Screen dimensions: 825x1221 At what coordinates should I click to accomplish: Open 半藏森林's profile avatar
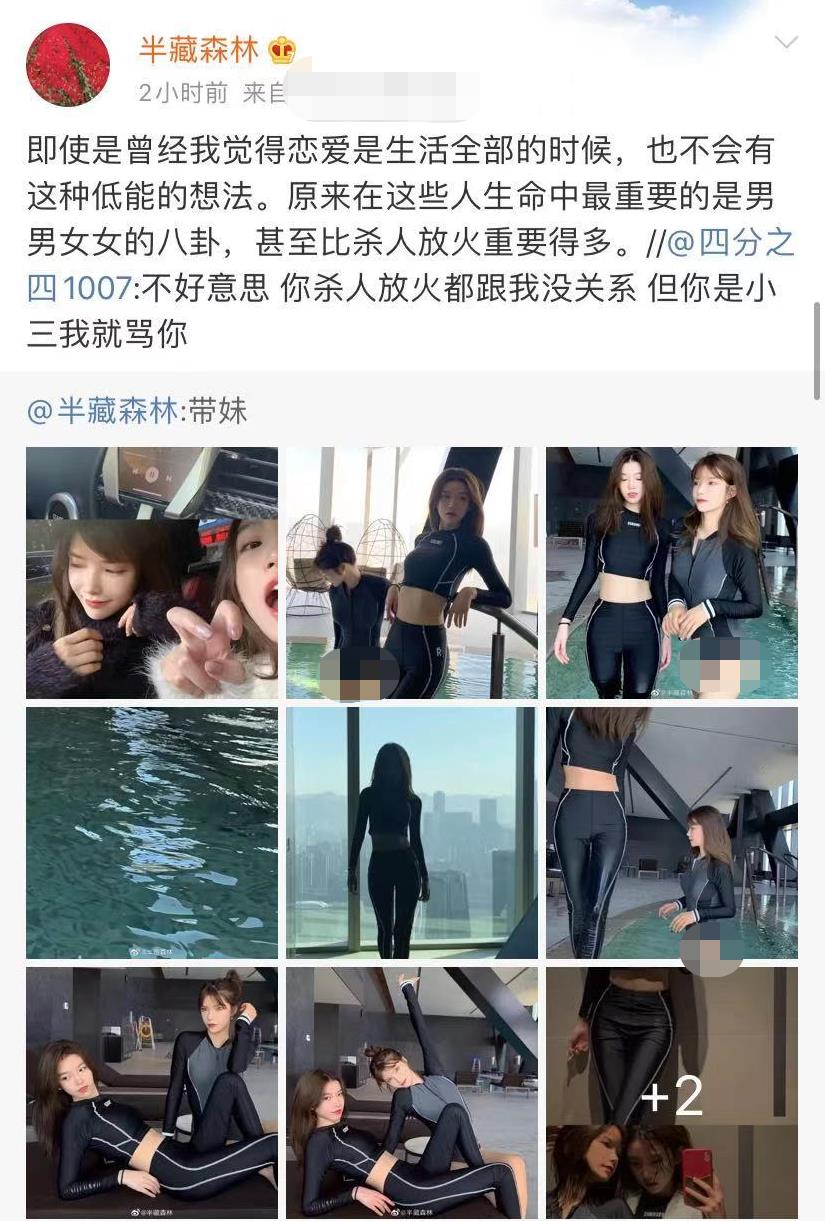66,65
